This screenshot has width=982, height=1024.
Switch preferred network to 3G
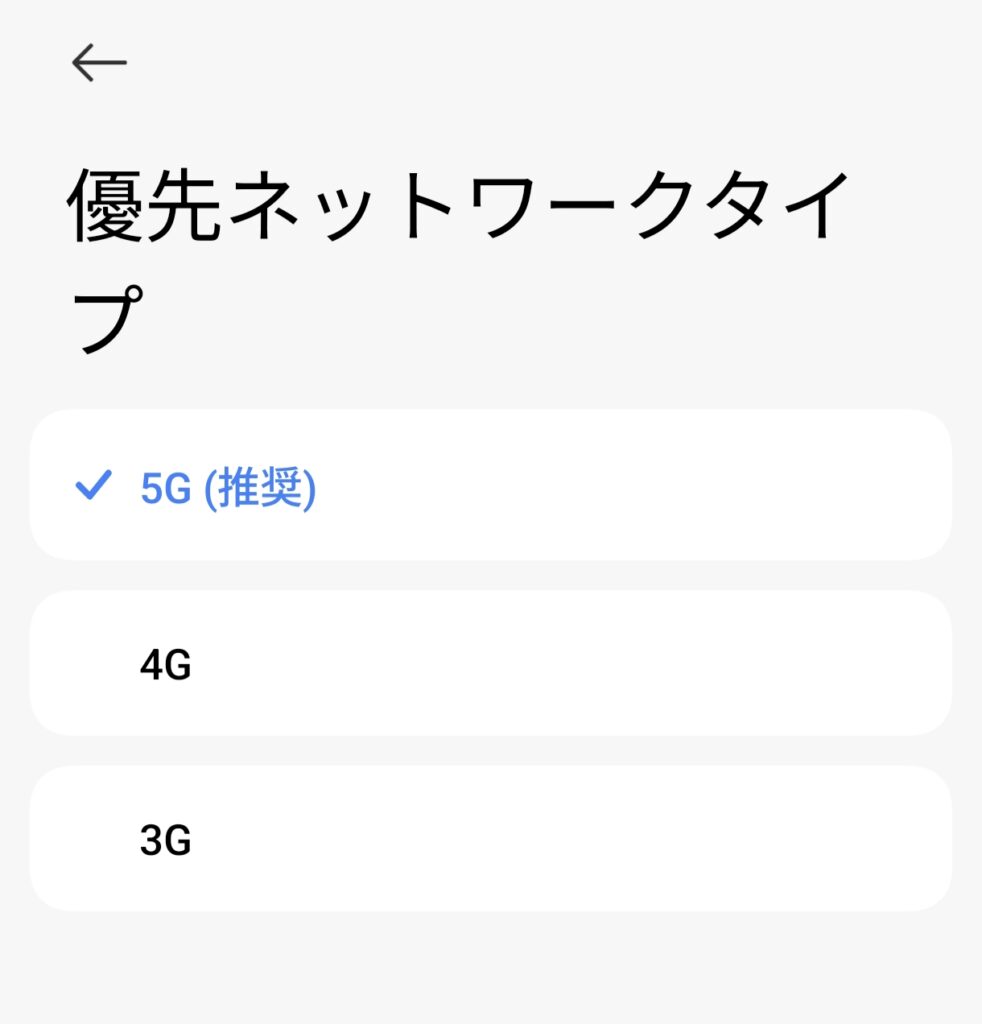(x=490, y=840)
